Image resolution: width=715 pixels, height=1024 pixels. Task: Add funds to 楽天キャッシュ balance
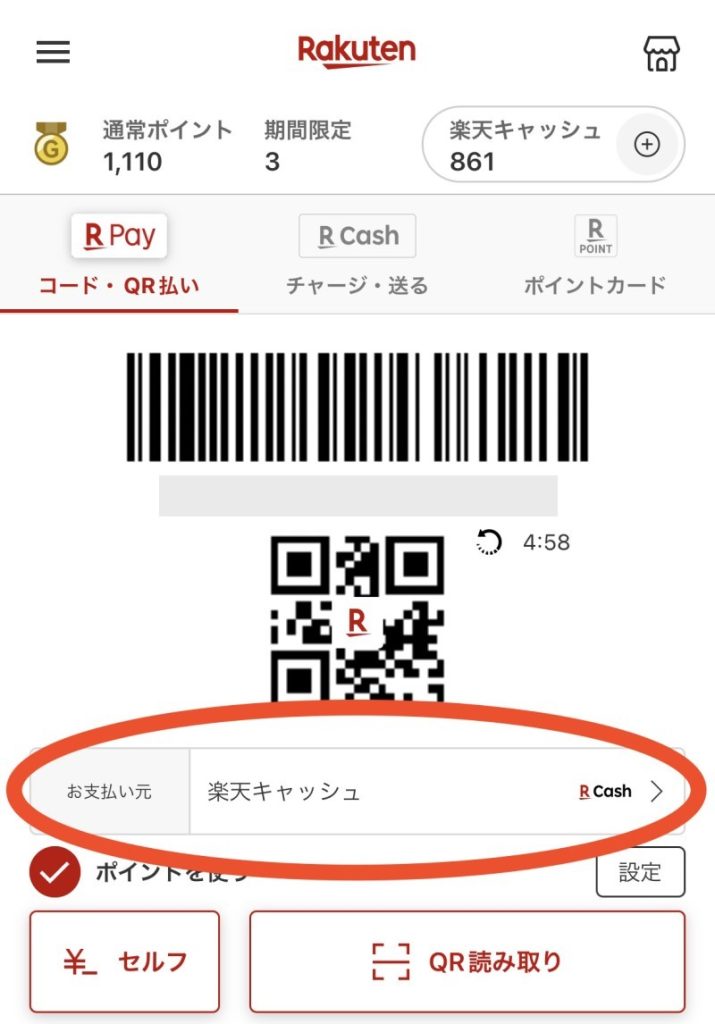click(648, 145)
